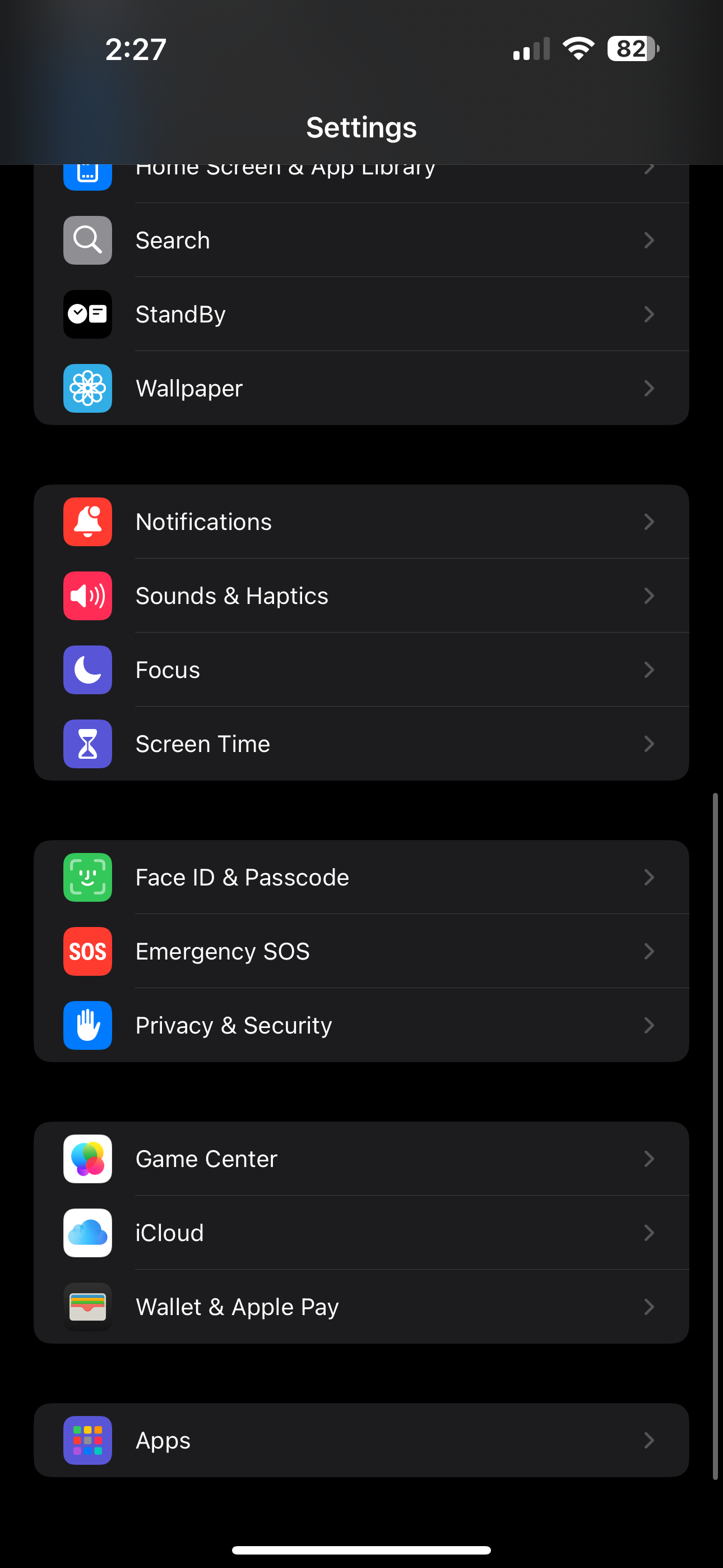The image size is (723, 1568).
Task: Open the Wallpaper row
Action: click(361, 388)
